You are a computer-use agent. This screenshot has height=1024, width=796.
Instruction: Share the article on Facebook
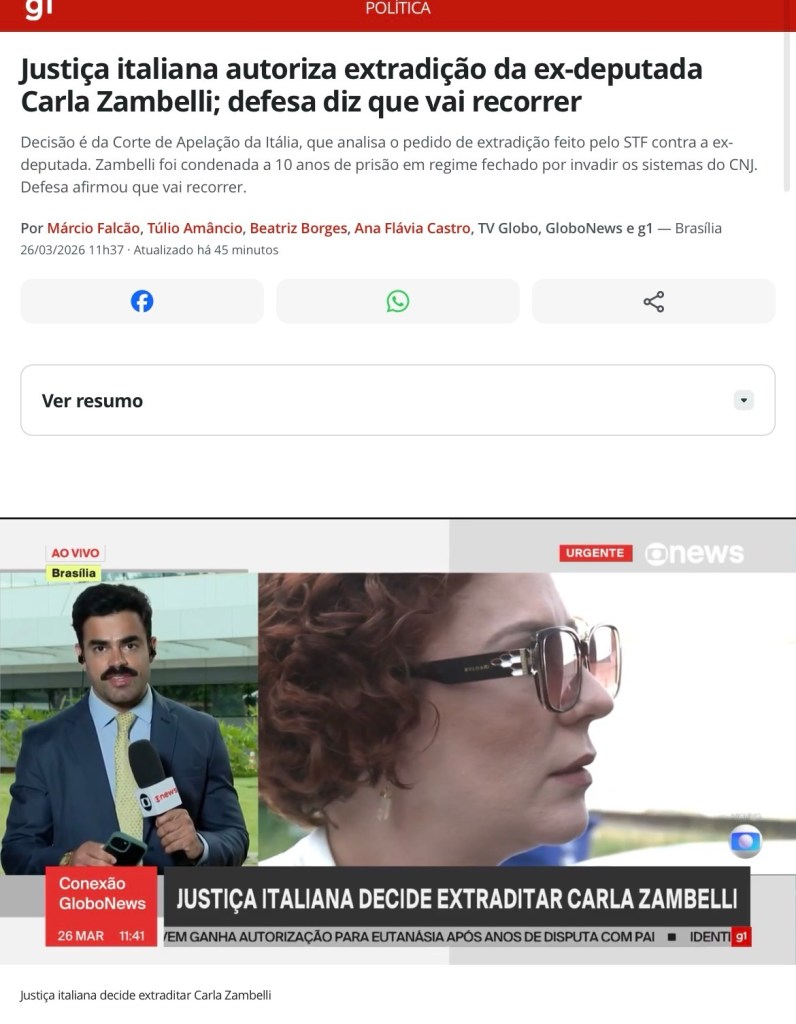pos(142,301)
